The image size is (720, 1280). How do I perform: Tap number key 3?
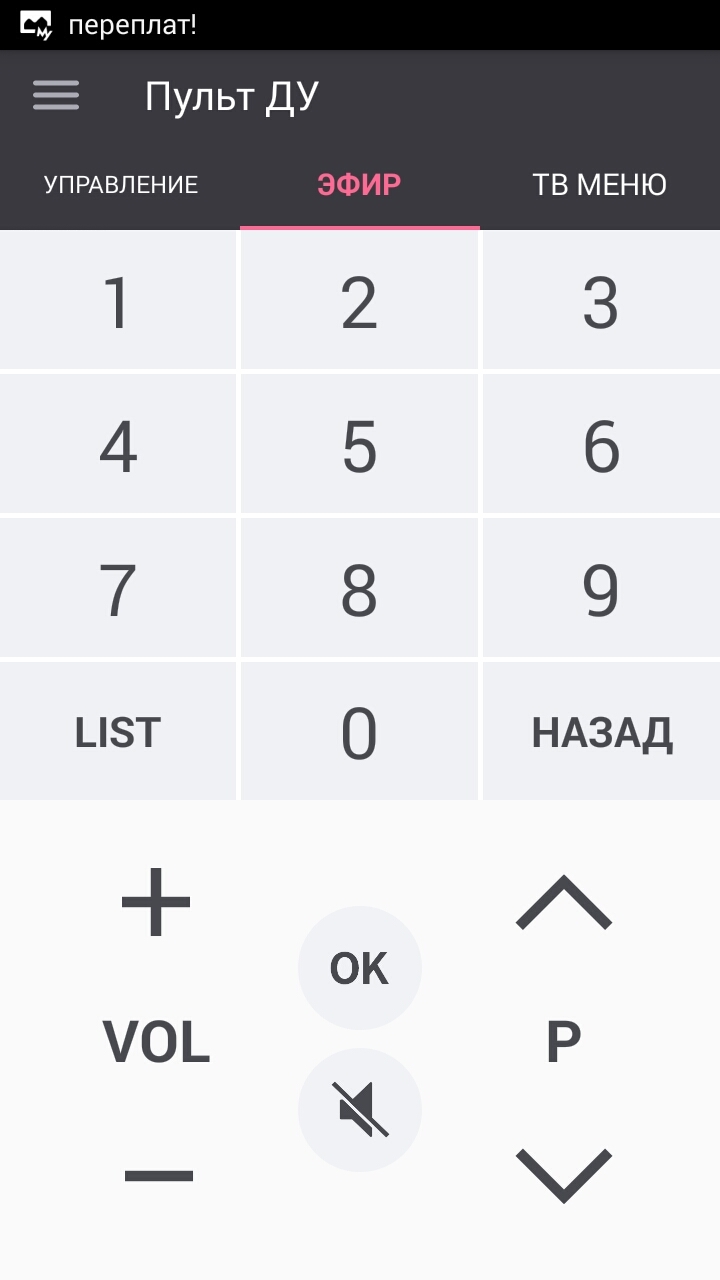pyautogui.click(x=601, y=302)
